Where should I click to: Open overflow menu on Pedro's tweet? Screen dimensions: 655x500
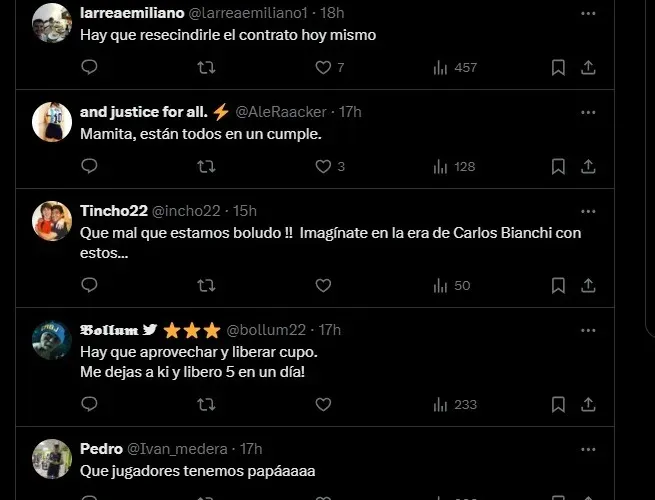click(x=588, y=449)
